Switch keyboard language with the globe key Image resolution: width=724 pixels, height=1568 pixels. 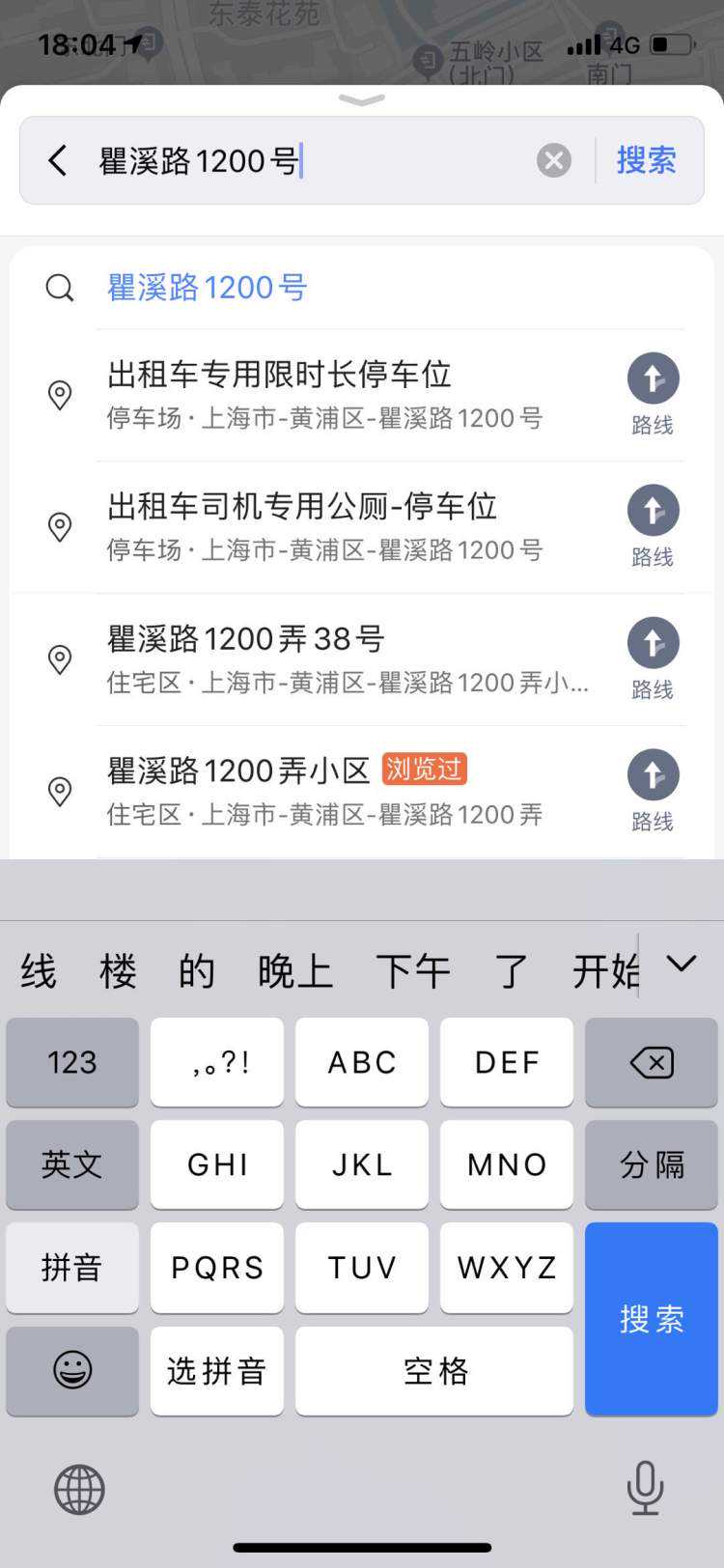pos(79,1489)
